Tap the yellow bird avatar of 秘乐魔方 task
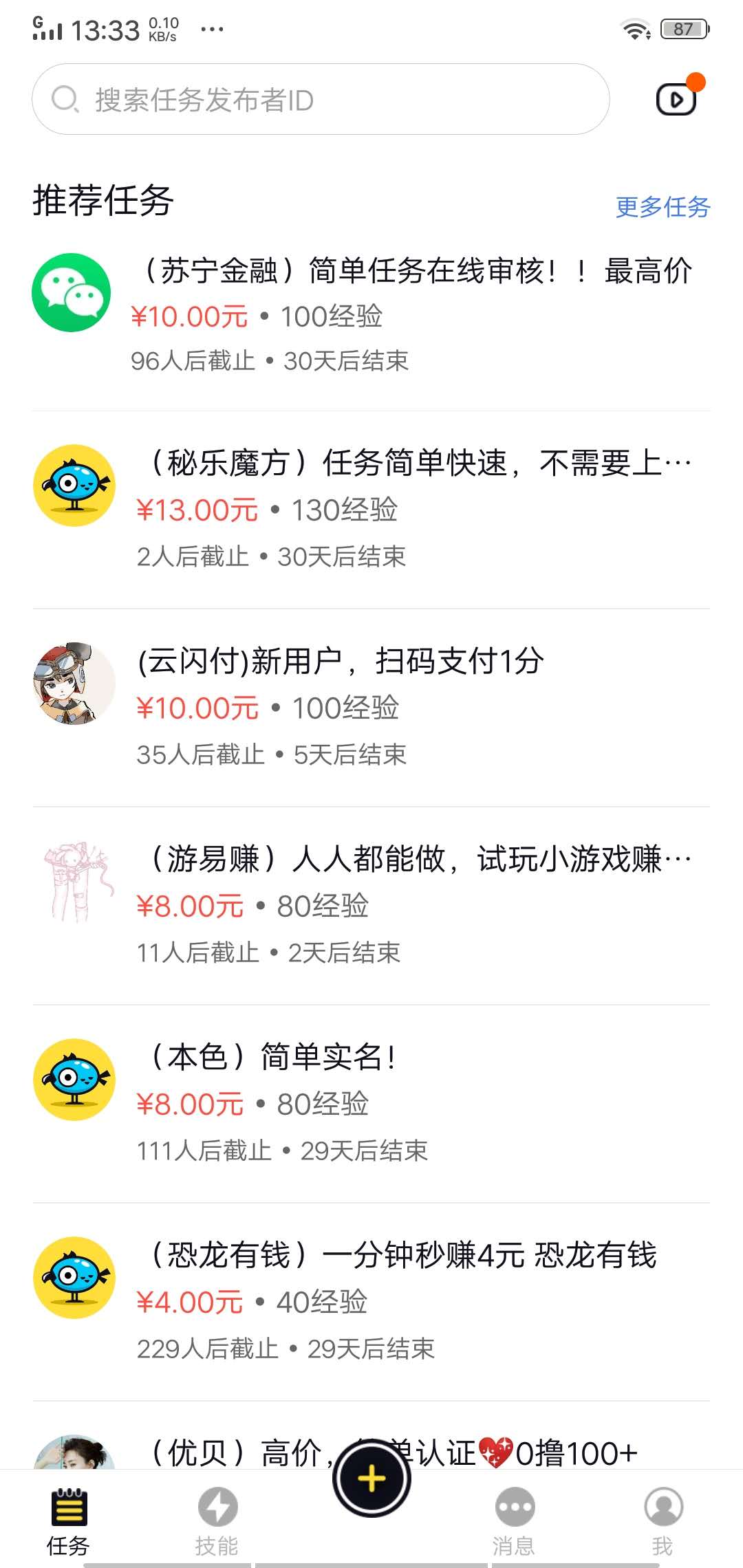 [x=73, y=484]
